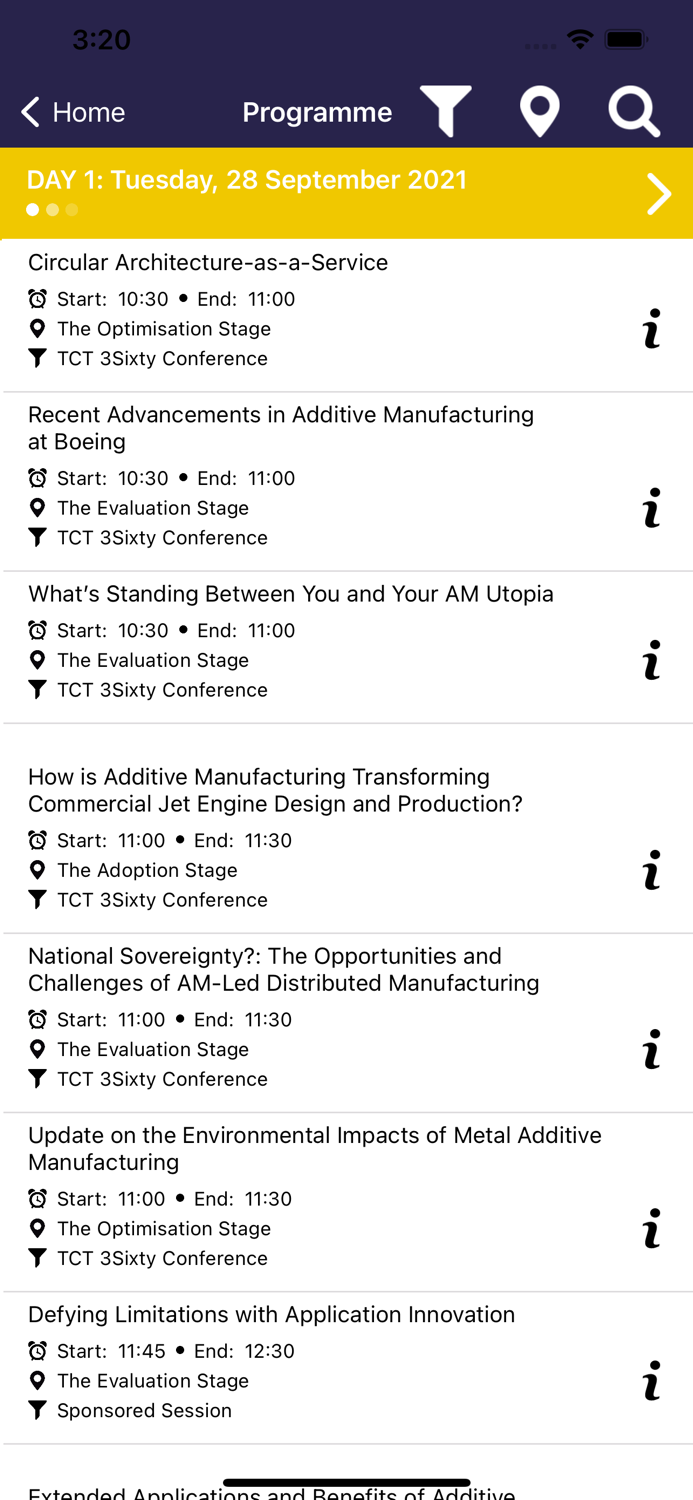Screen dimensions: 693x1500
Task: View info for Jet Engine Design talk
Action: (x=652, y=870)
